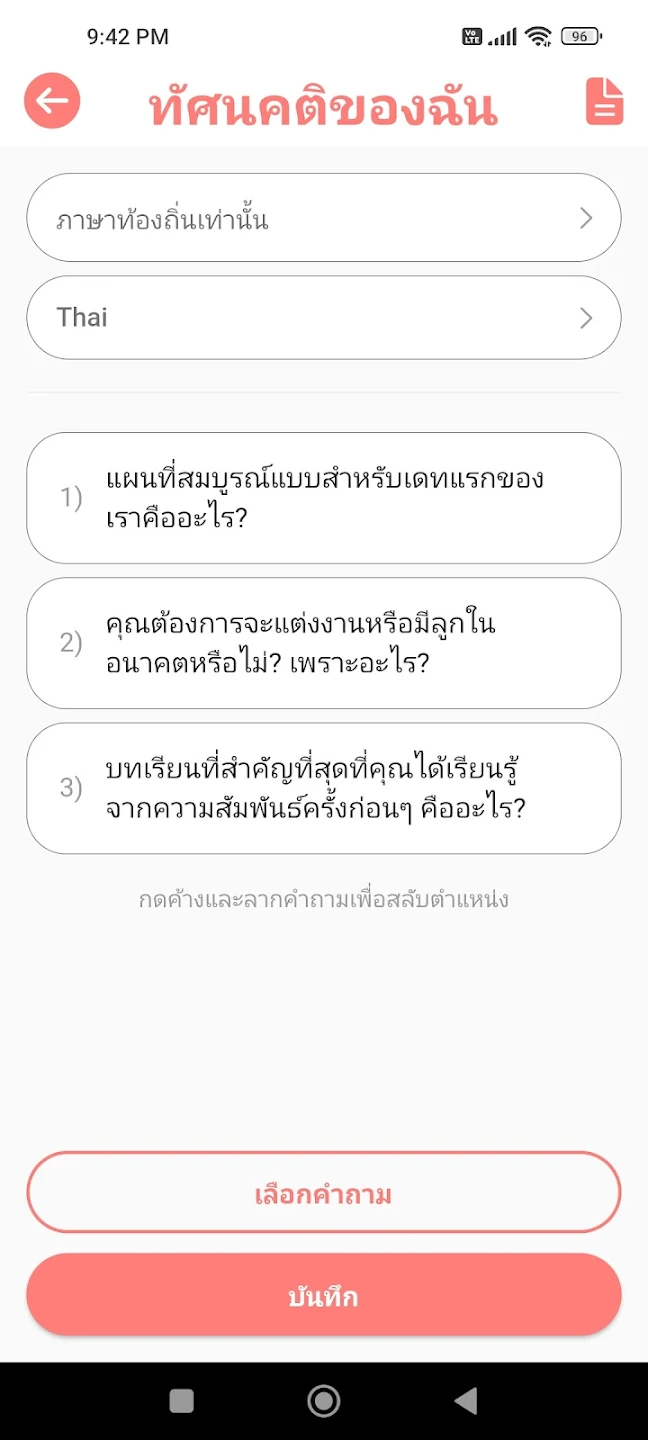Save with the บันทึก button
The image size is (648, 1440).
(324, 1296)
